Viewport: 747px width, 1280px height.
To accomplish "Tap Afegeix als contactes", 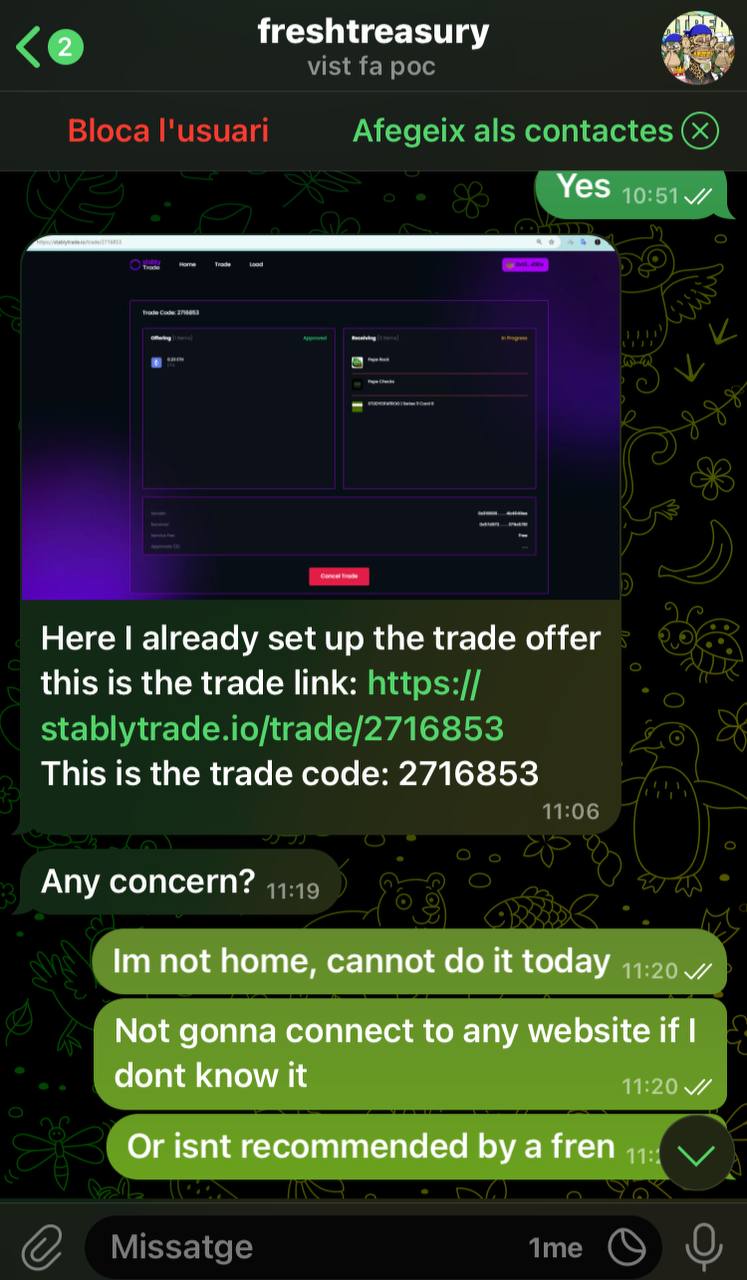I will click(512, 131).
